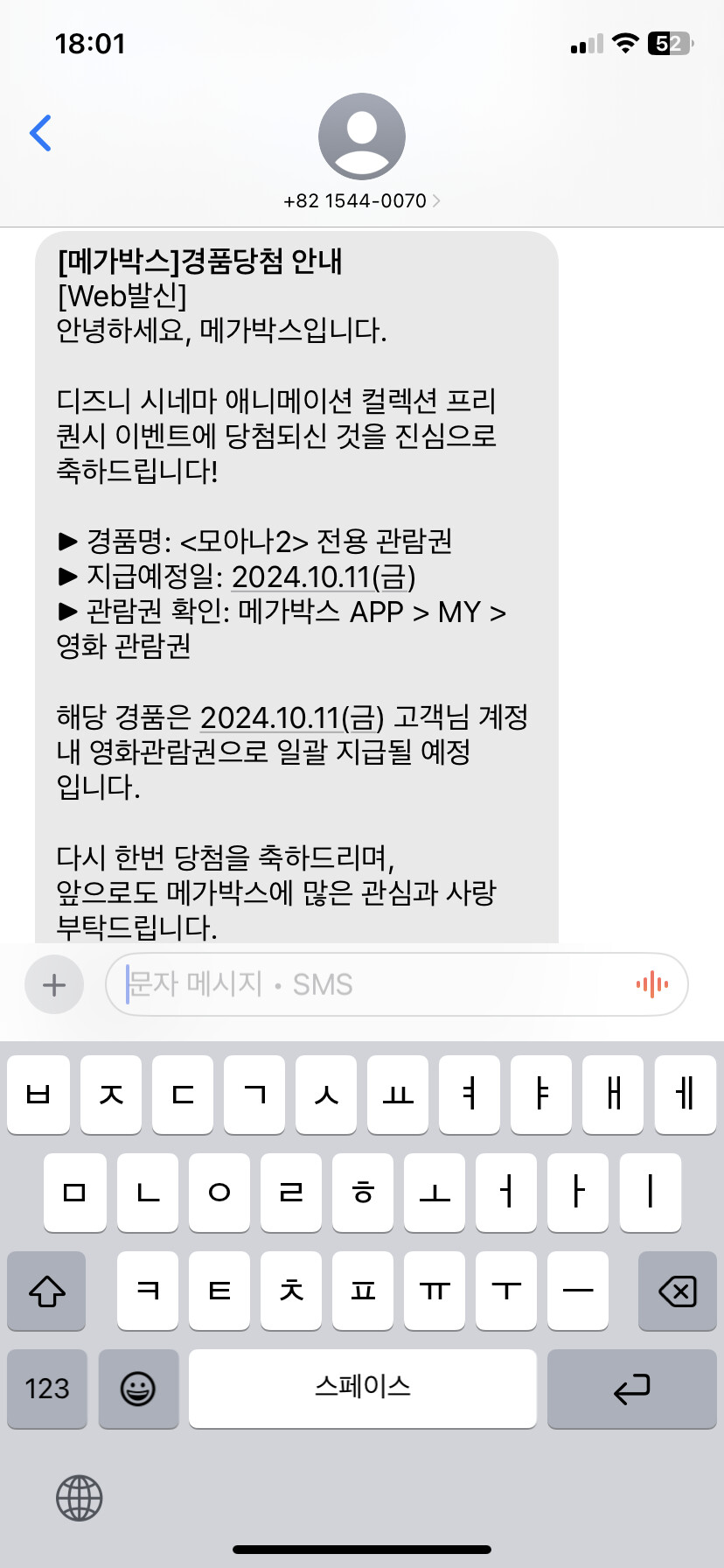Switch to the 123 number keyboard
This screenshot has height=1568, width=724.
point(47,1389)
